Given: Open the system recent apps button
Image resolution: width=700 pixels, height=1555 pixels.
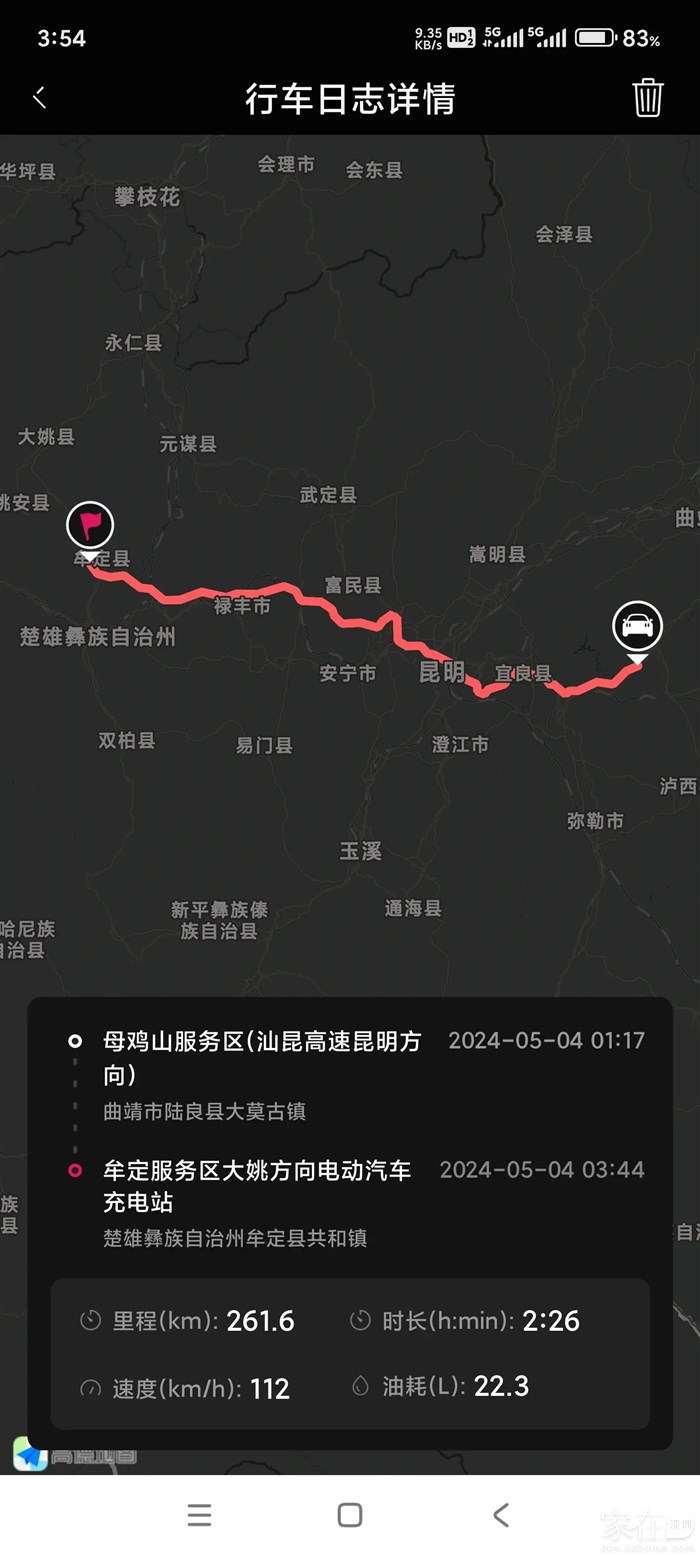Looking at the screenshot, I should 199,1515.
